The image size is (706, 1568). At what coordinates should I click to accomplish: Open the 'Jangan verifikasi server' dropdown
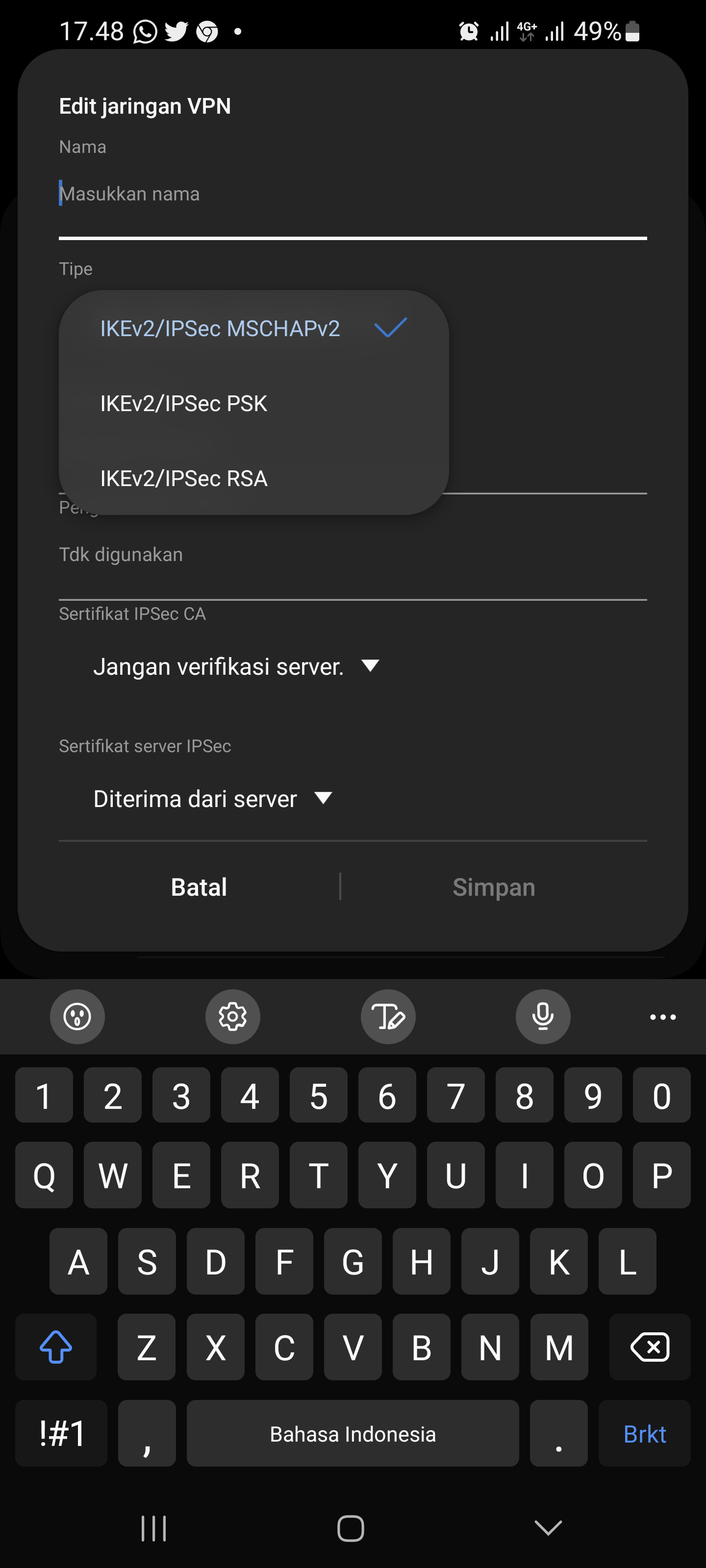point(237,665)
